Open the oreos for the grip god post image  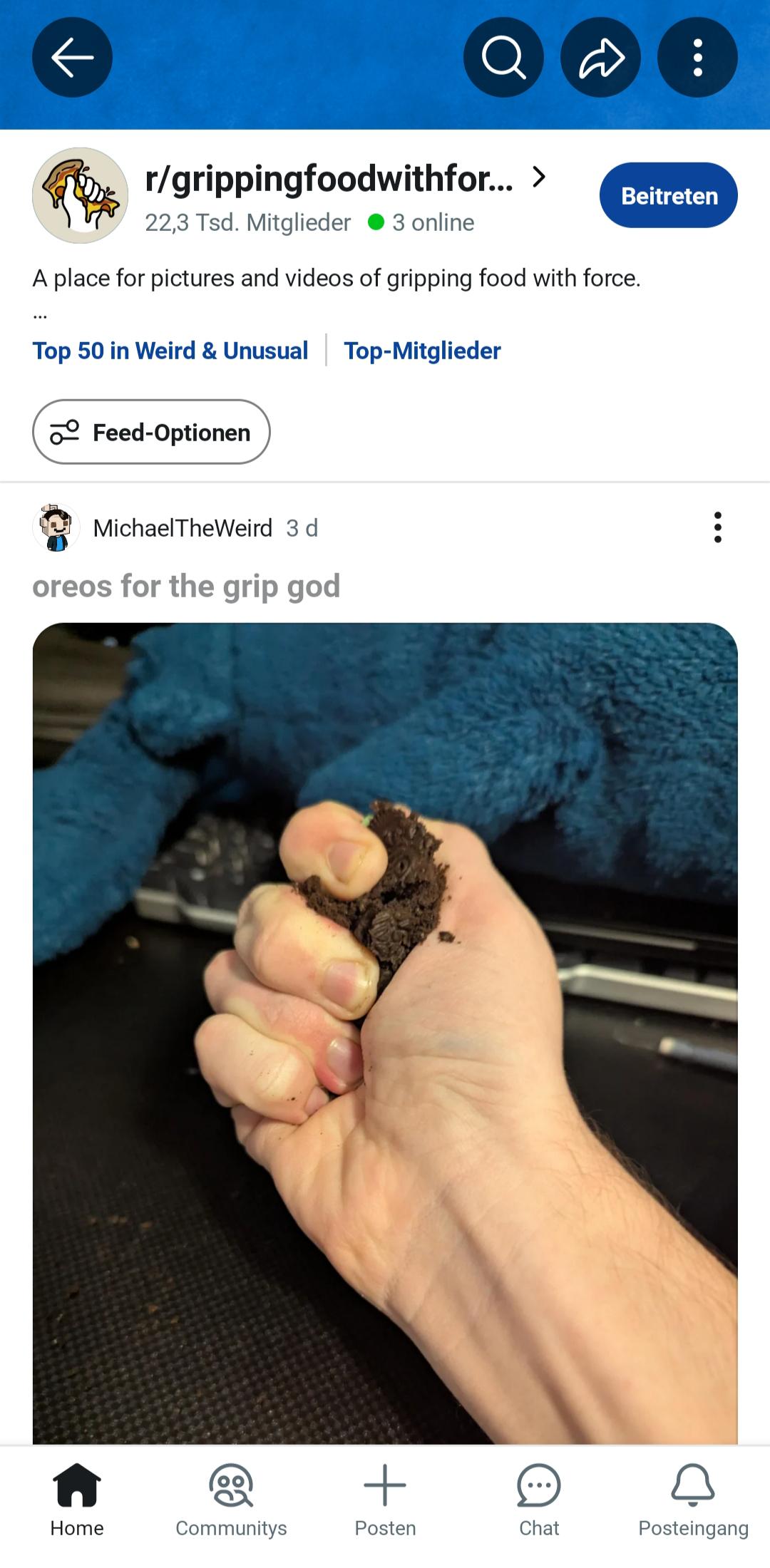point(385,1033)
